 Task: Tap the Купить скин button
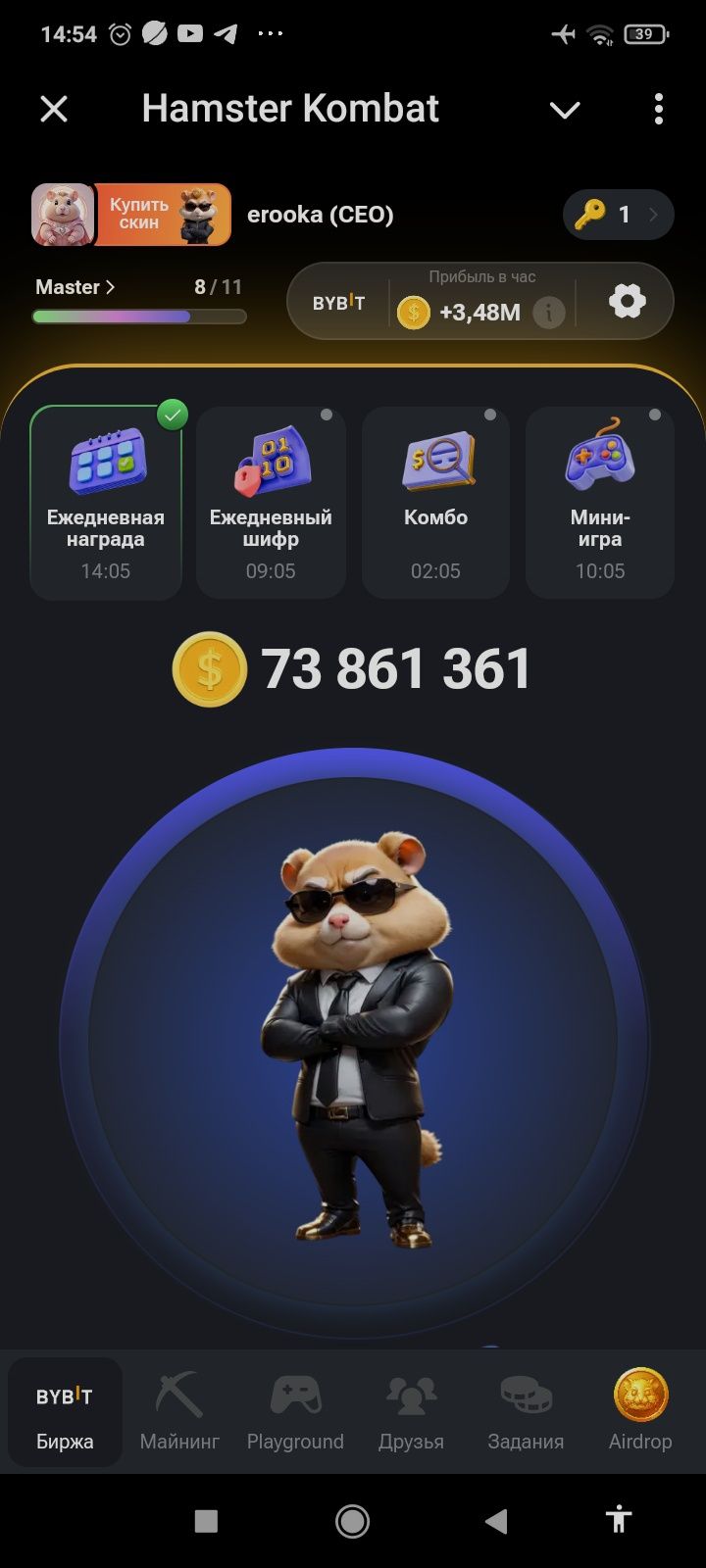(x=162, y=214)
